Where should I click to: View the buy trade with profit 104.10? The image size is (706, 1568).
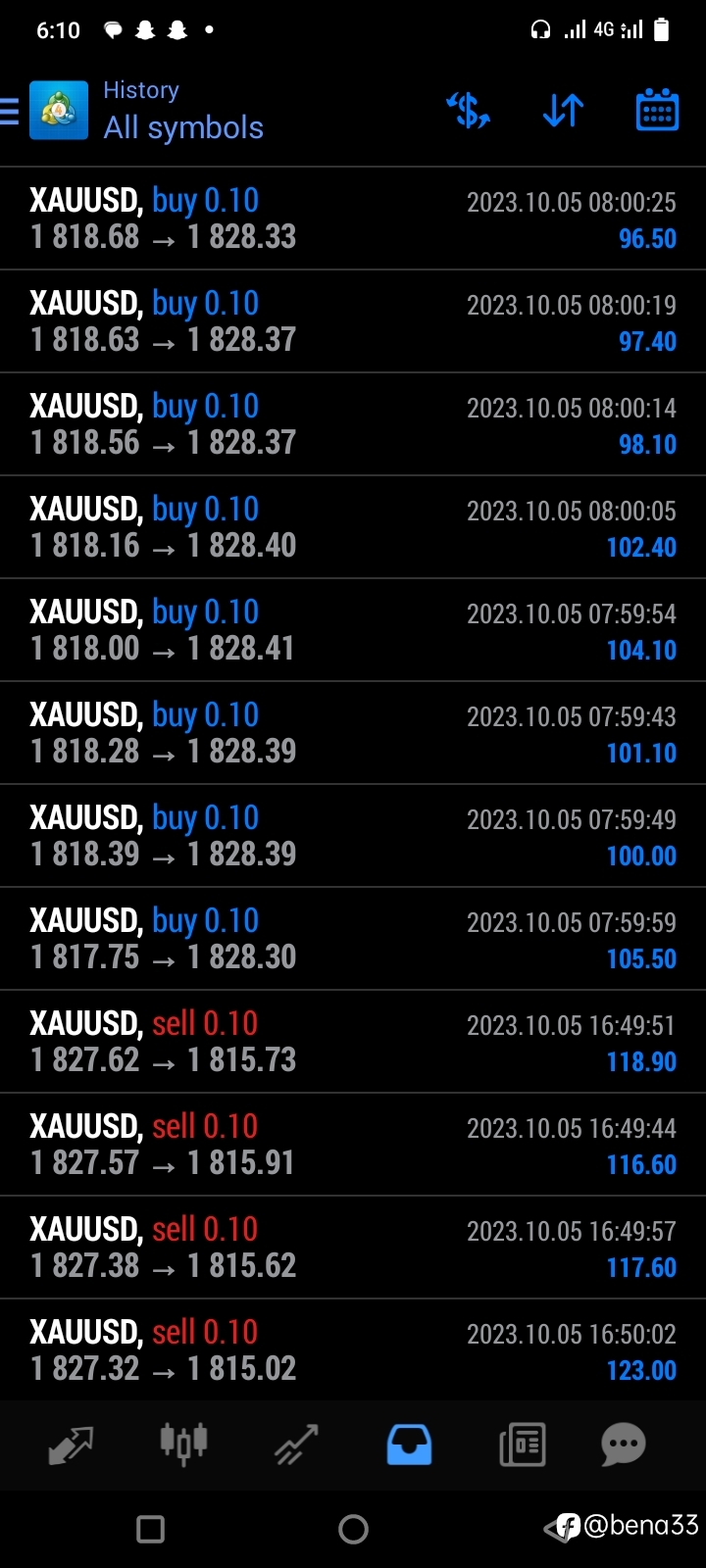pyautogui.click(x=353, y=630)
